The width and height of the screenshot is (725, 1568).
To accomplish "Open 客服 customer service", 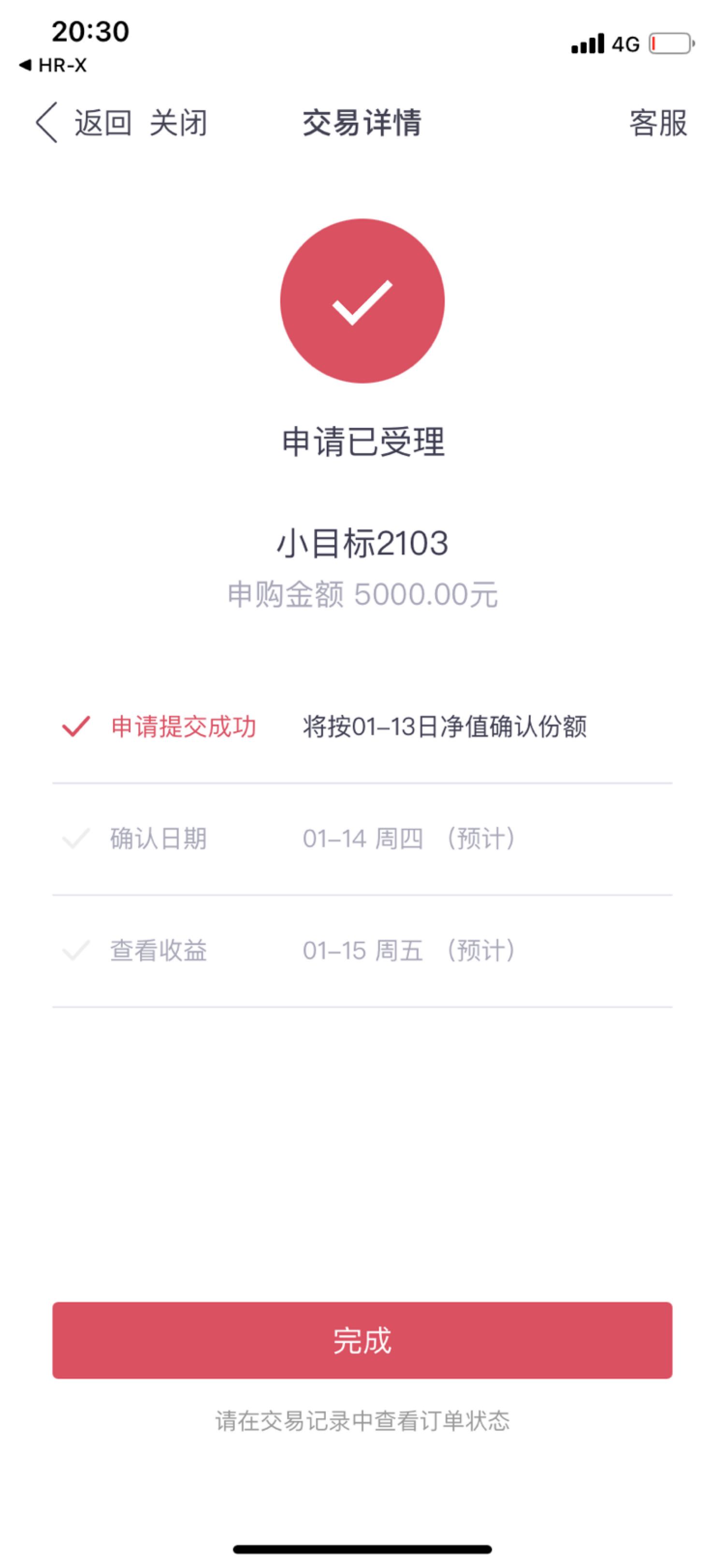I will tap(658, 123).
